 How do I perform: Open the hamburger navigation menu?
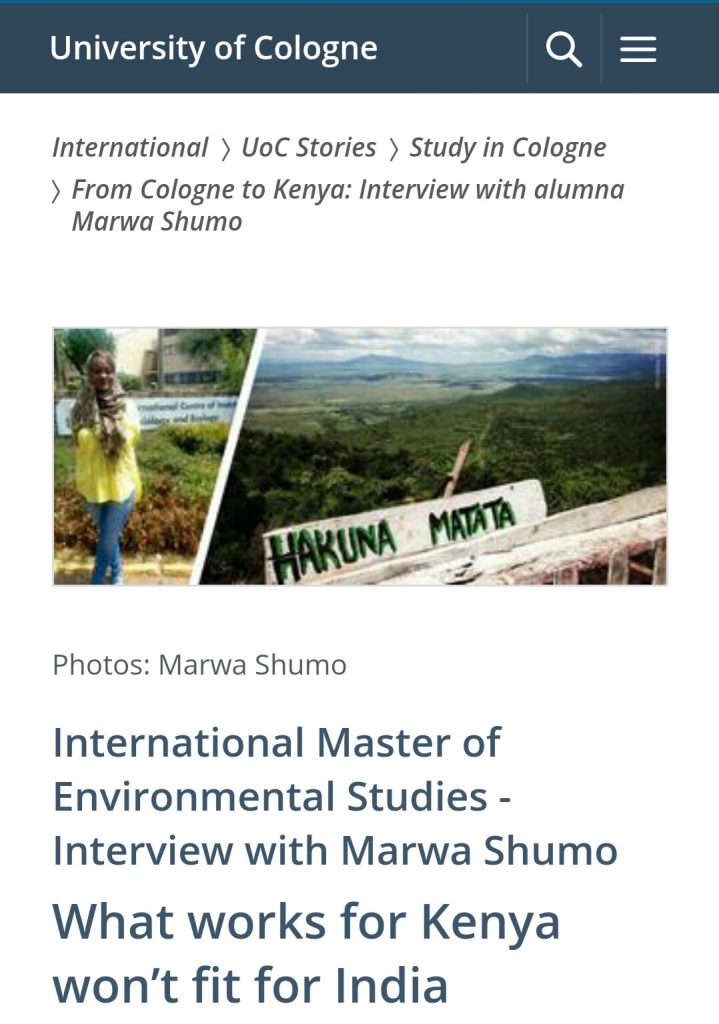click(638, 49)
